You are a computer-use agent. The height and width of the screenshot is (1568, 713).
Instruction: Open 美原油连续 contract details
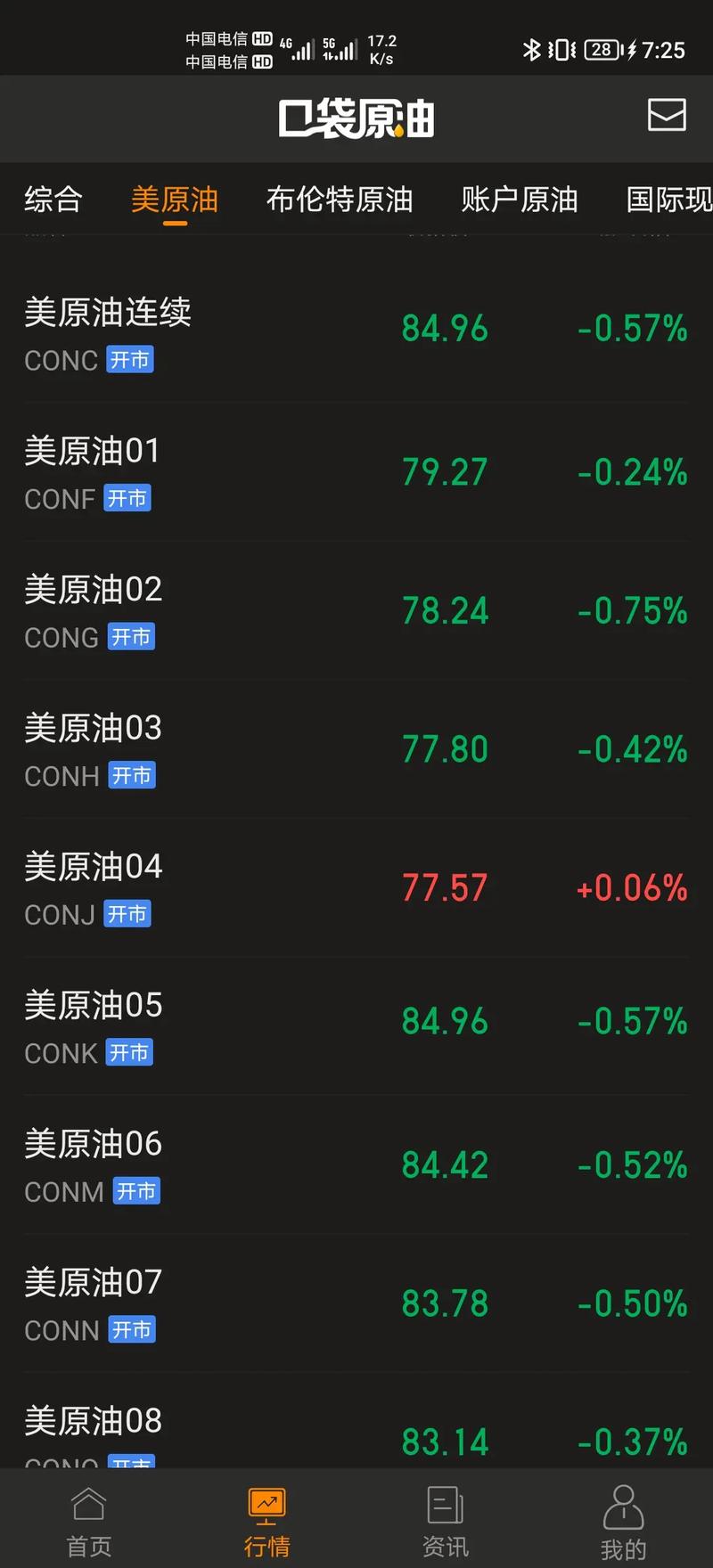click(x=107, y=314)
